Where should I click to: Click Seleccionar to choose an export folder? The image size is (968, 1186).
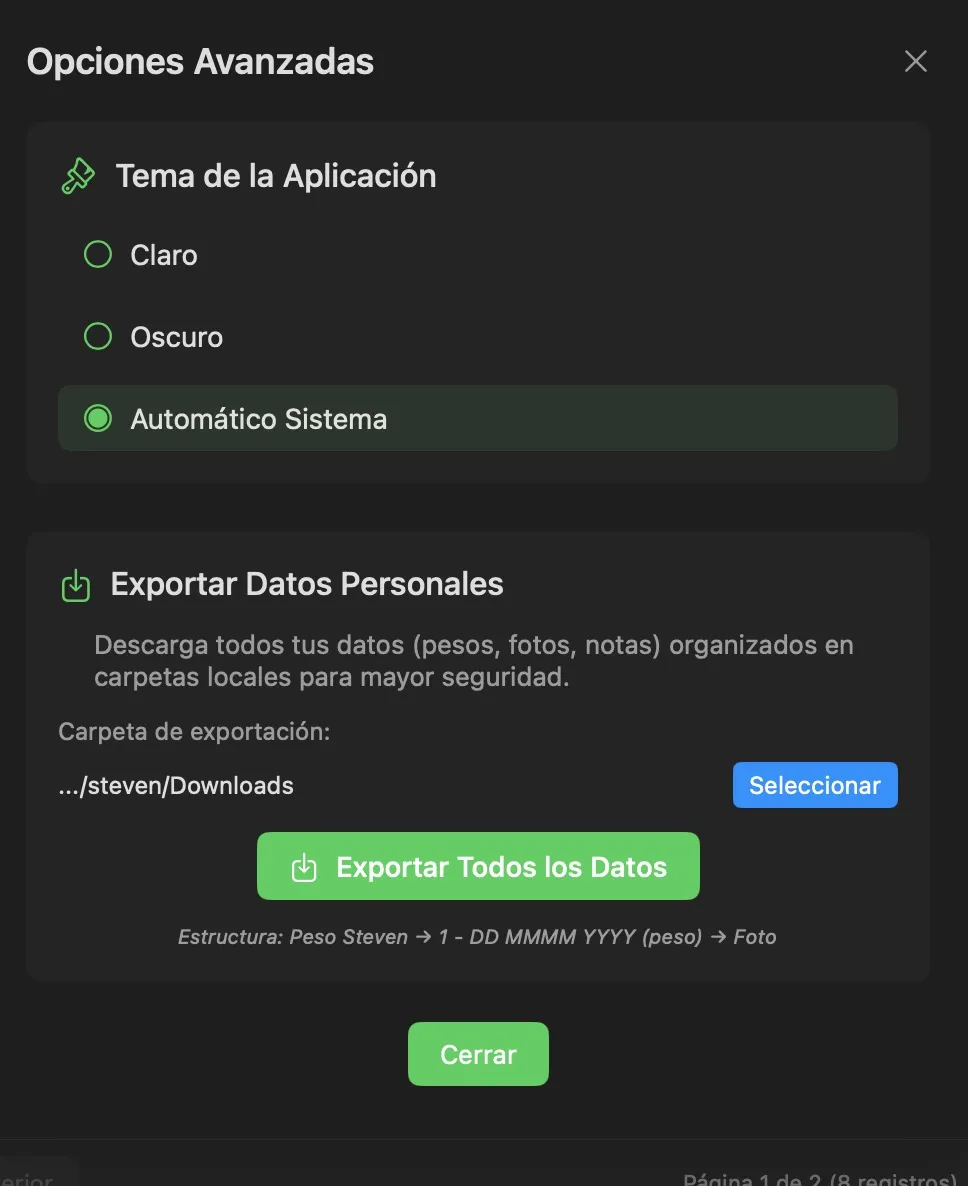[x=814, y=785]
